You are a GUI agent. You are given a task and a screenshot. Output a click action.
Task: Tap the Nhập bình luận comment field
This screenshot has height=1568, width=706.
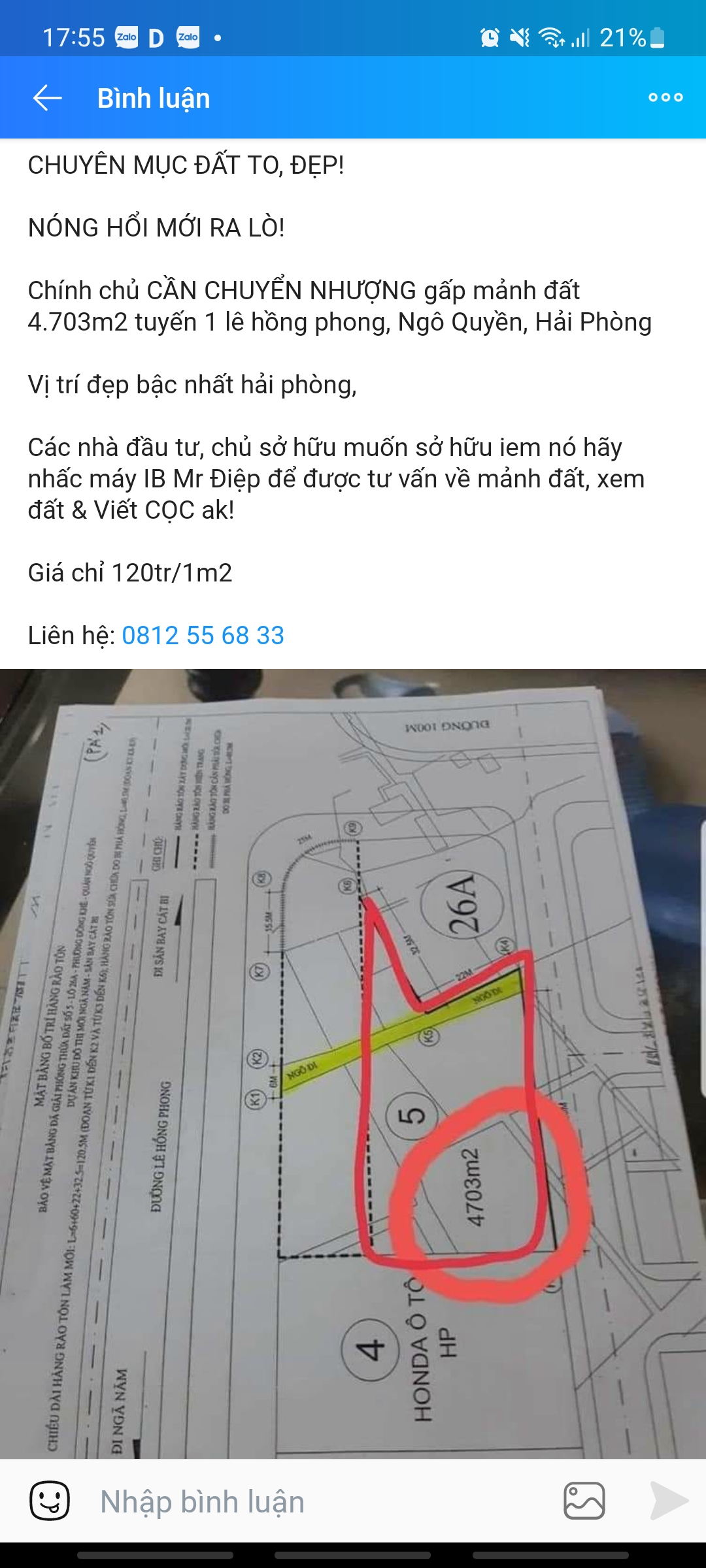[x=314, y=1501]
